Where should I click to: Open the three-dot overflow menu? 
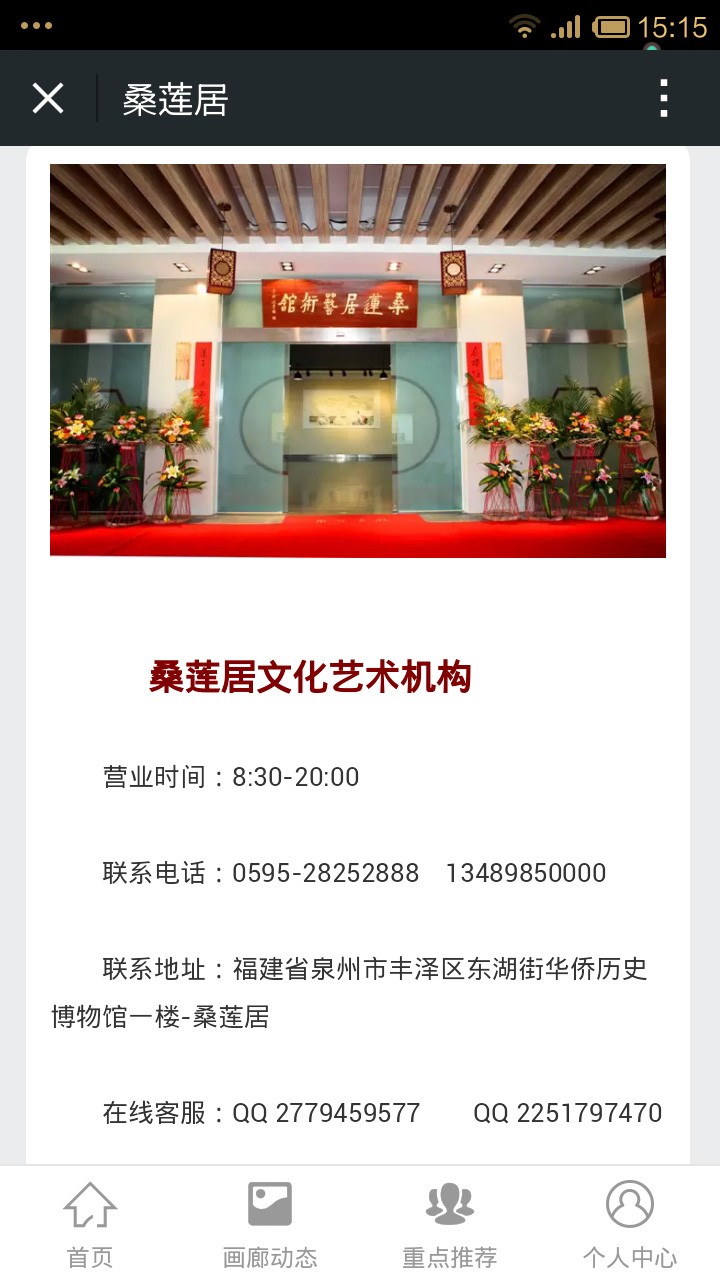663,99
